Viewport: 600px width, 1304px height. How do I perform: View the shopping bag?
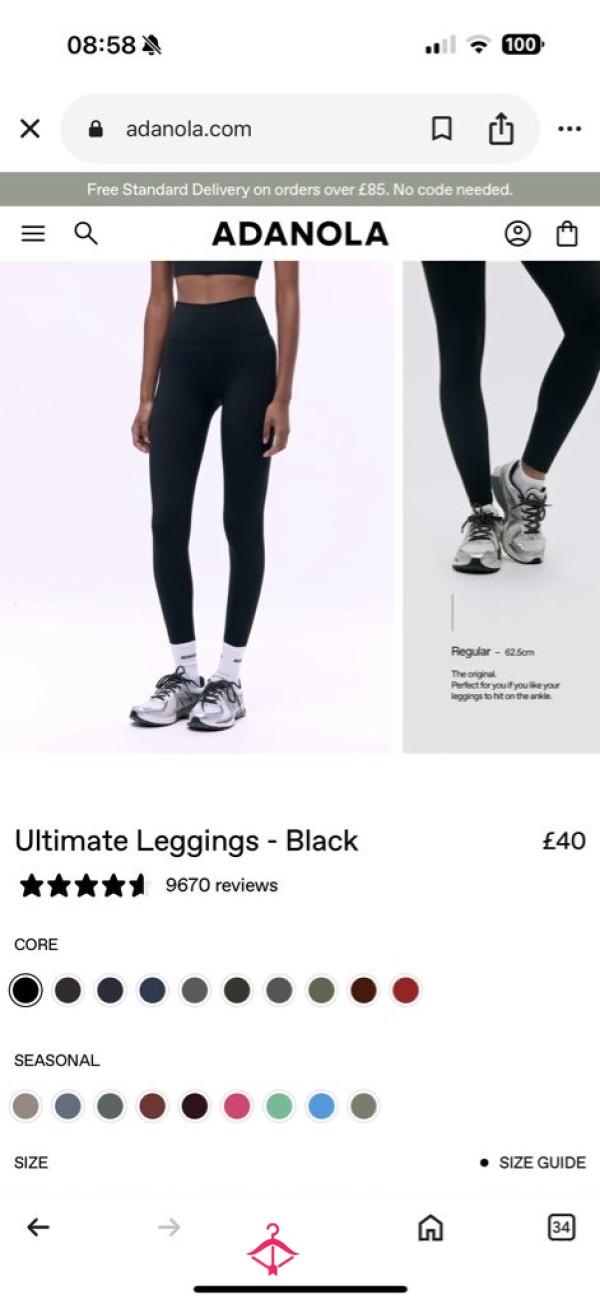[x=567, y=234]
